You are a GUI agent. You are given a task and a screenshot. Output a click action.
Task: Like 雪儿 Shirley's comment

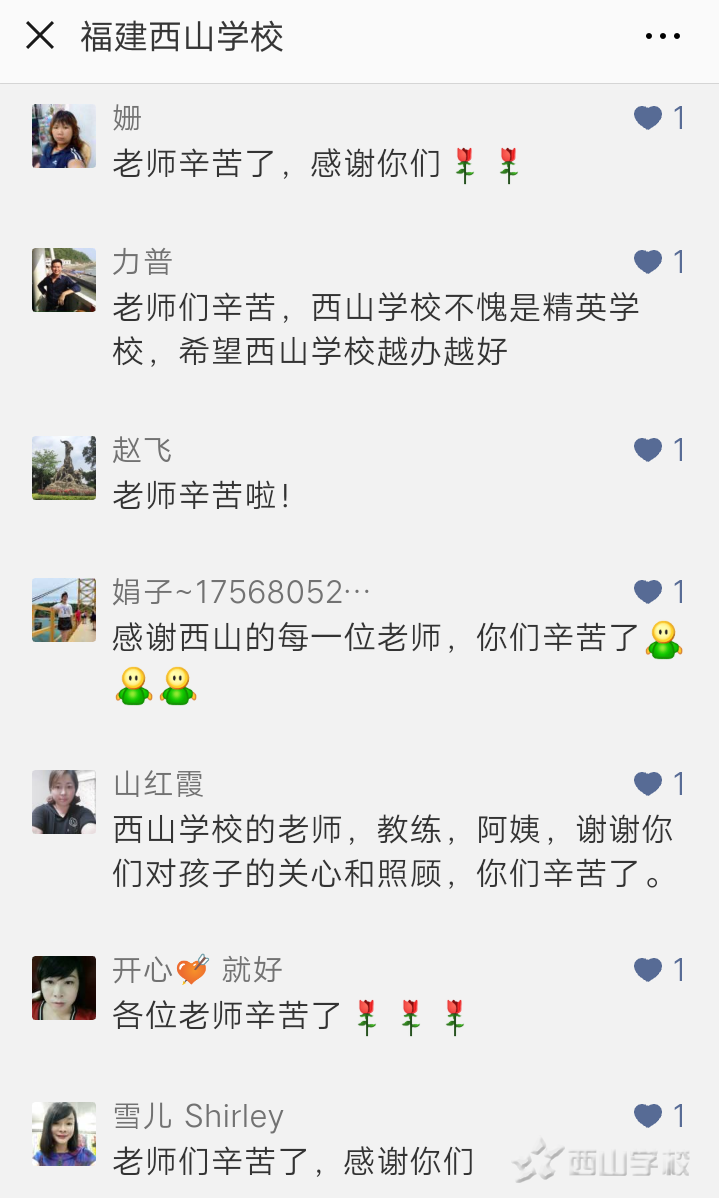[x=649, y=1116]
